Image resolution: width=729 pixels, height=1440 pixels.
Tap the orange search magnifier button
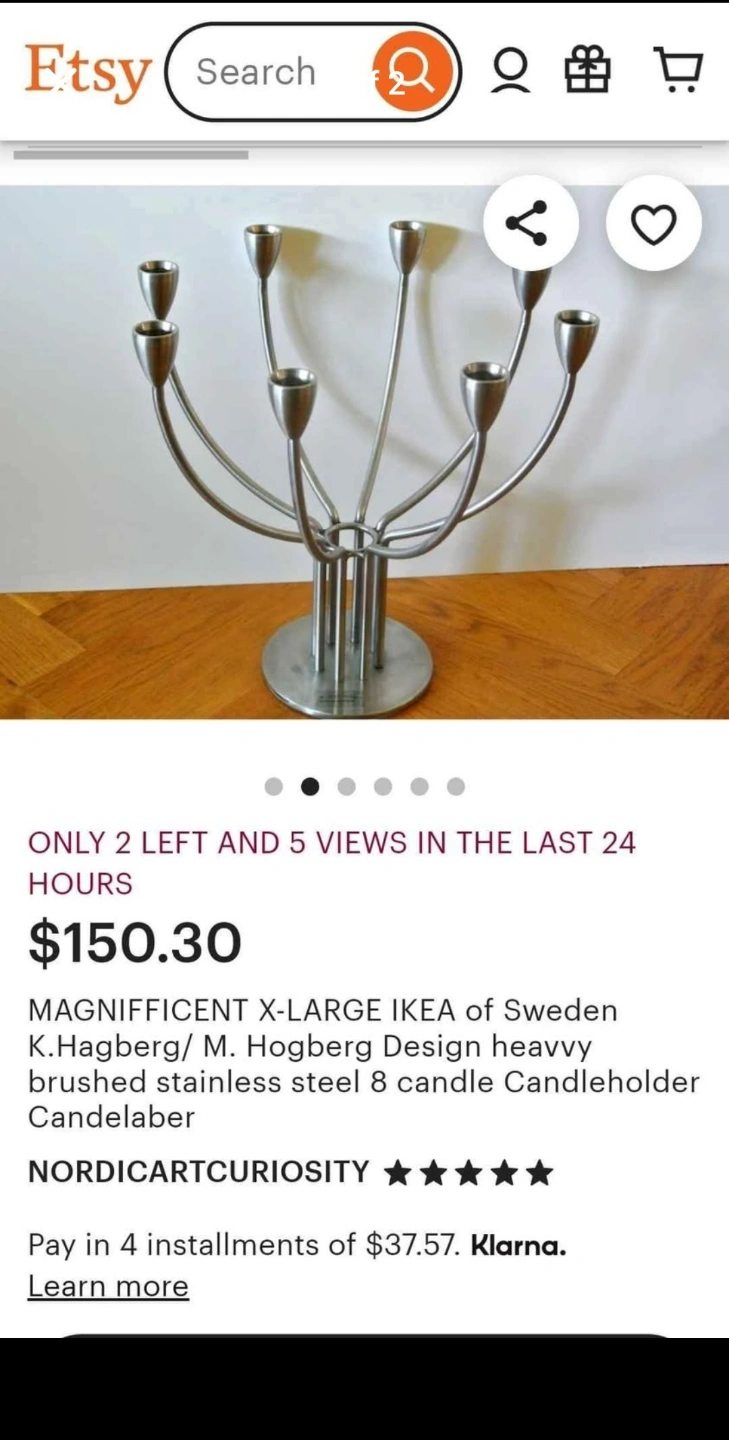pyautogui.click(x=412, y=72)
